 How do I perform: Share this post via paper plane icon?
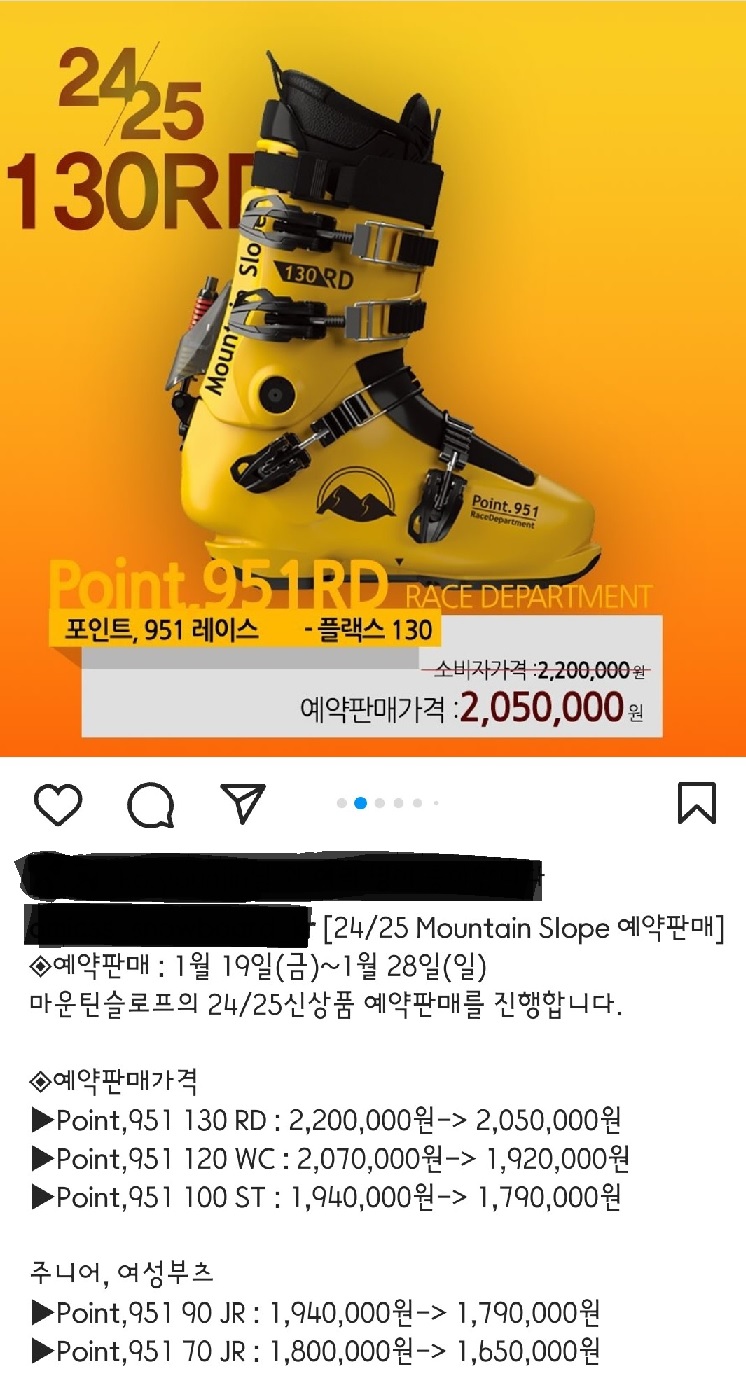pos(244,803)
